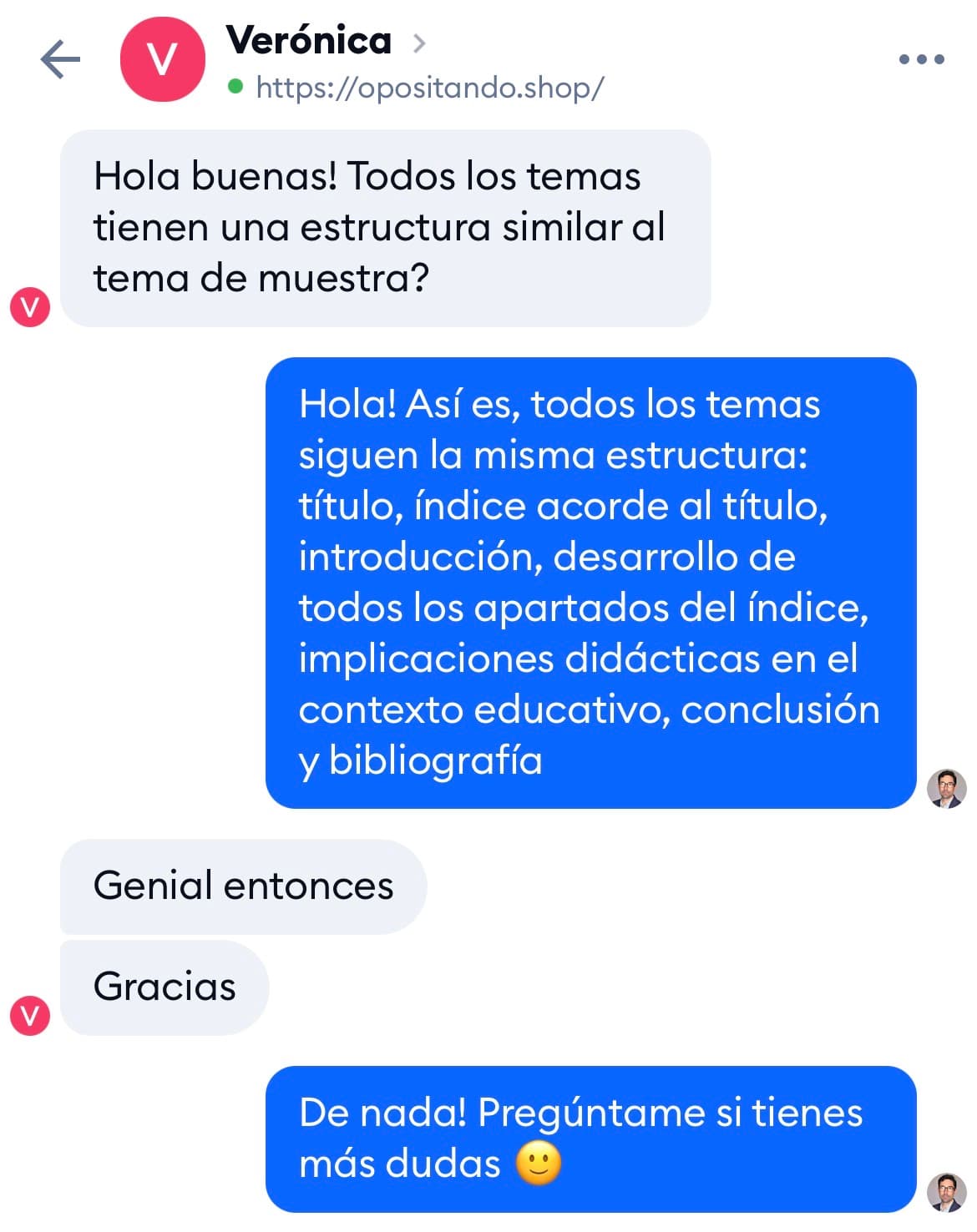977x1232 pixels.
Task: Click the V avatar next to the Gracias message
Action: 30,1014
